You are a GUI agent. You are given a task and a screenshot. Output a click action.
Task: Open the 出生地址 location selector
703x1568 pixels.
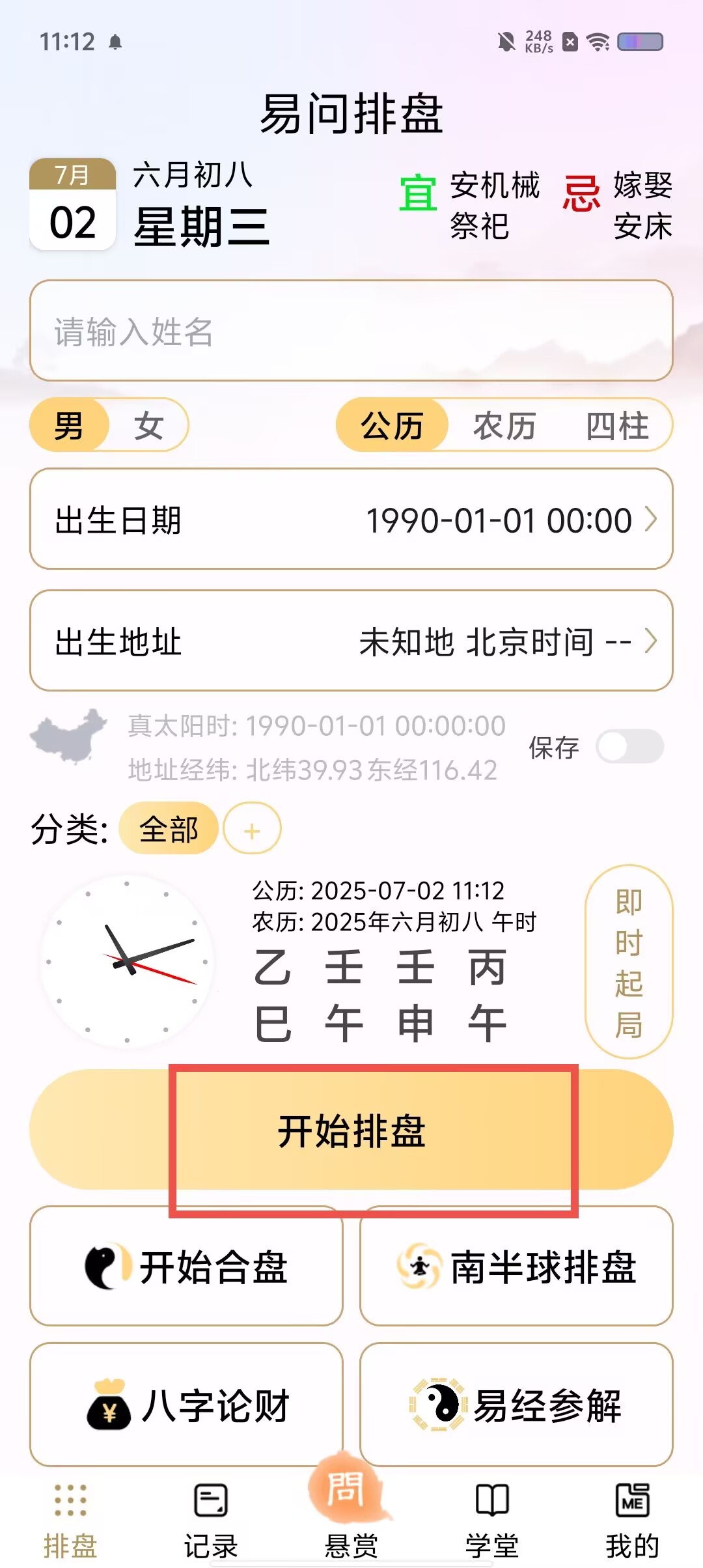(x=351, y=641)
